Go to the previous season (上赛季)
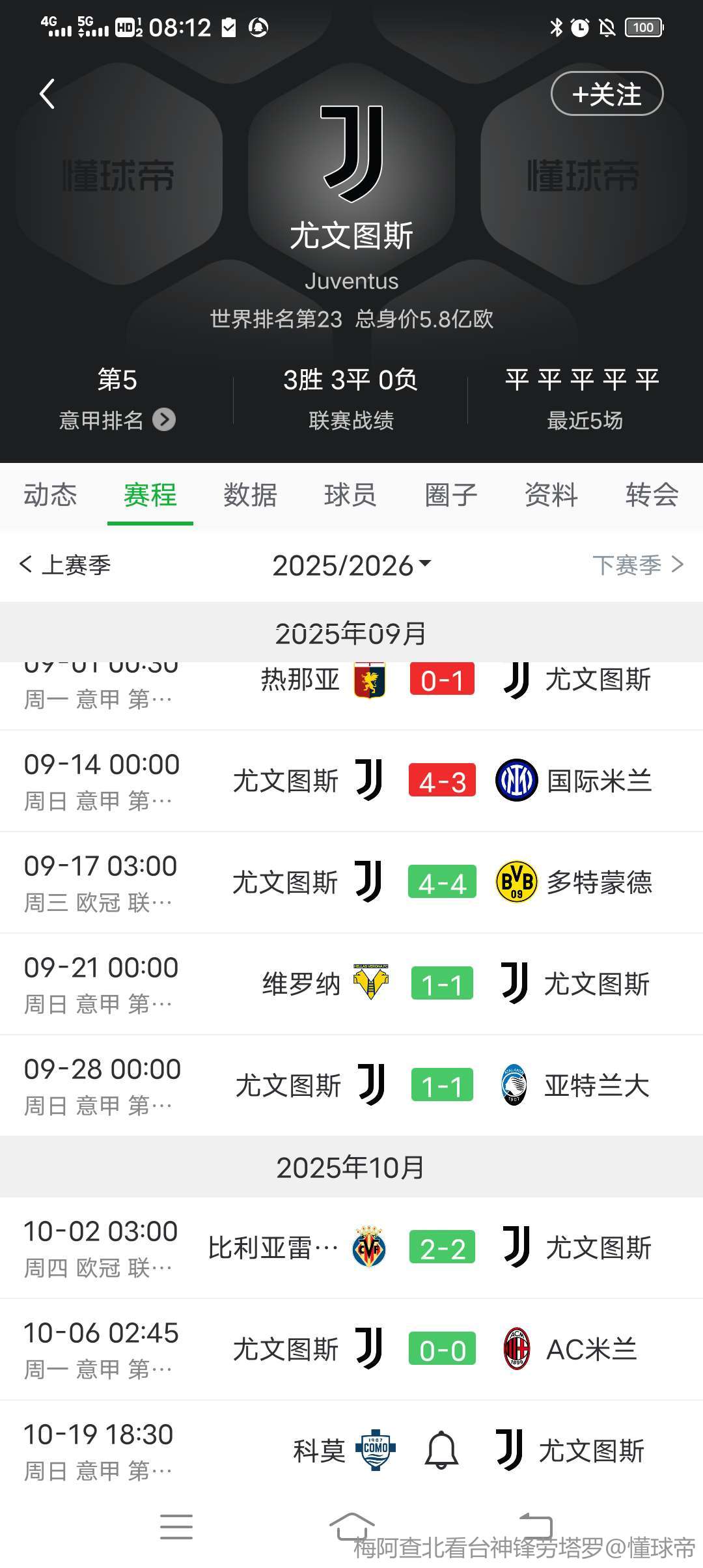 (x=65, y=565)
